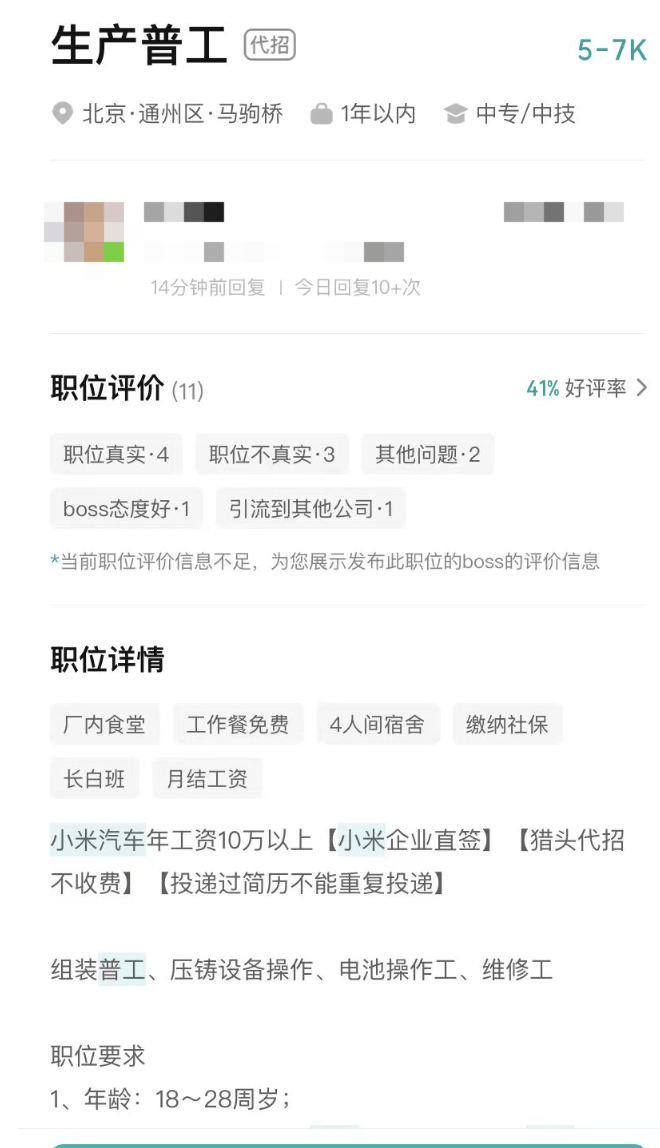
Task: Select the 职位真实·4 review chip
Action: pos(116,455)
